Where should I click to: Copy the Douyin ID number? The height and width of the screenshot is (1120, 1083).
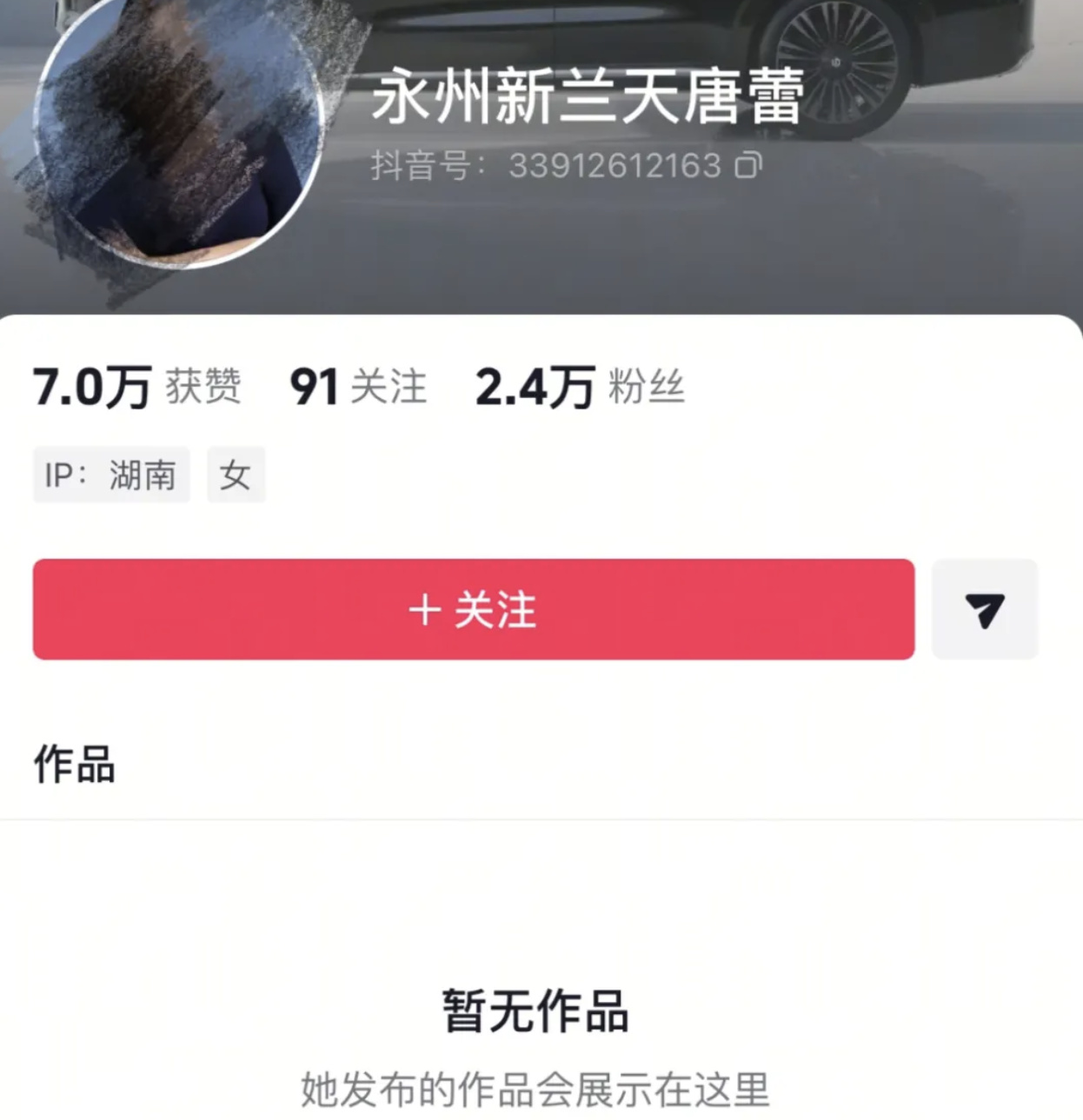748,165
